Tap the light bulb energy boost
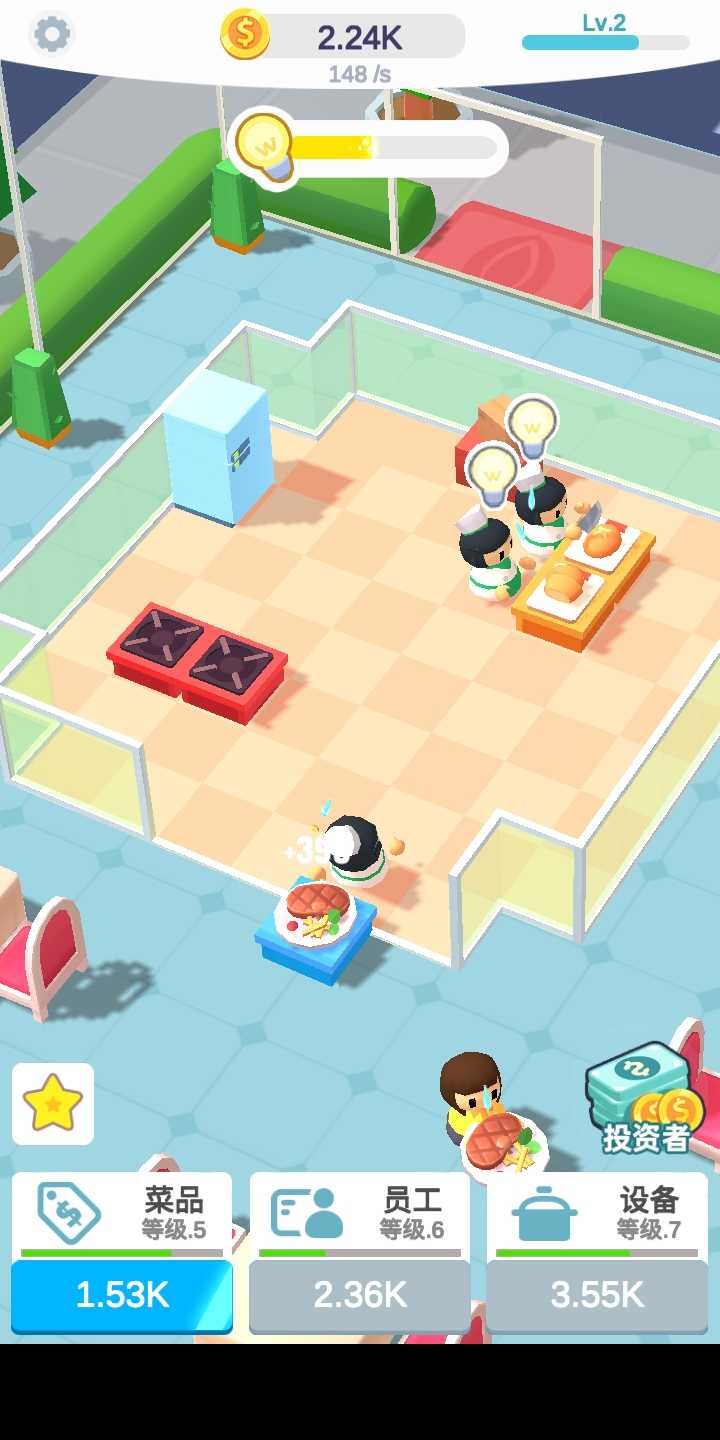The width and height of the screenshot is (720, 1440). [264, 144]
